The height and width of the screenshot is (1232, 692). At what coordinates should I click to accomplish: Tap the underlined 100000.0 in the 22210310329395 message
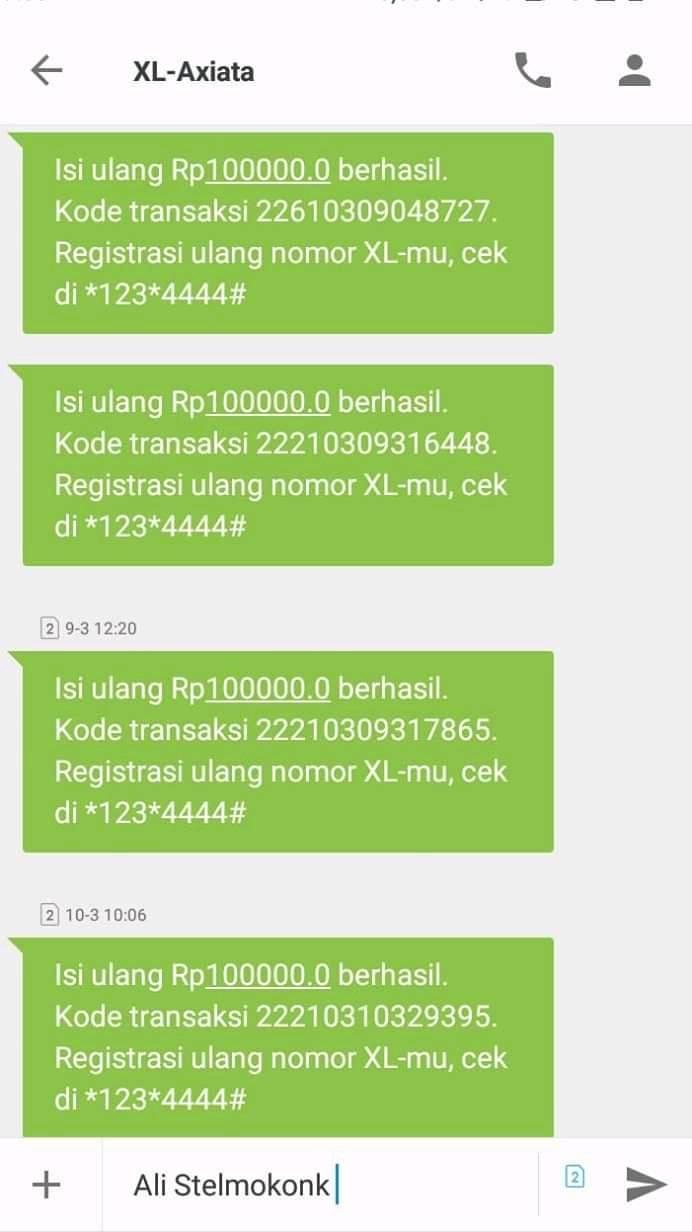pyautogui.click(x=267, y=975)
